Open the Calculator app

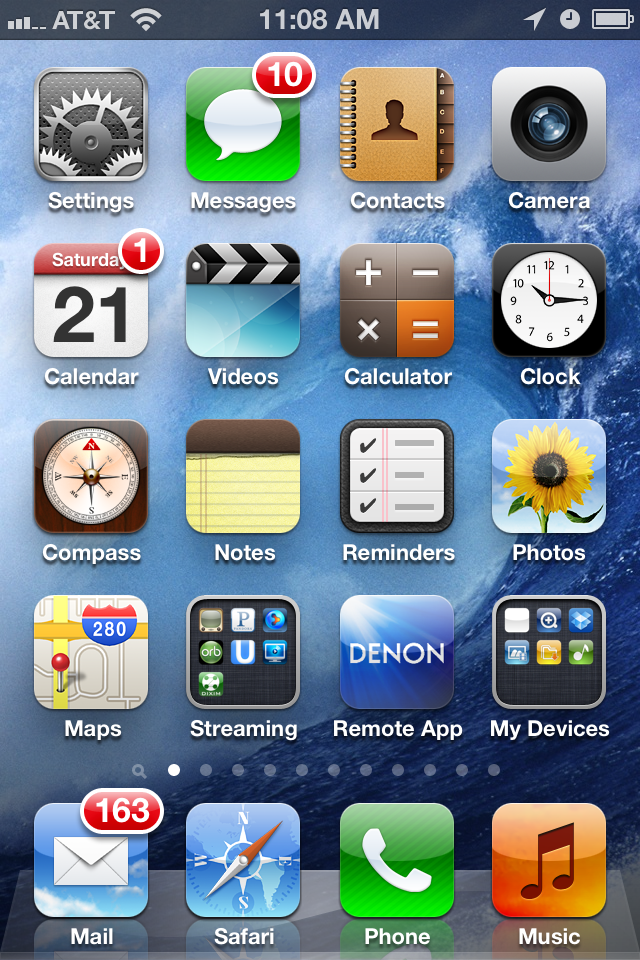tap(397, 301)
